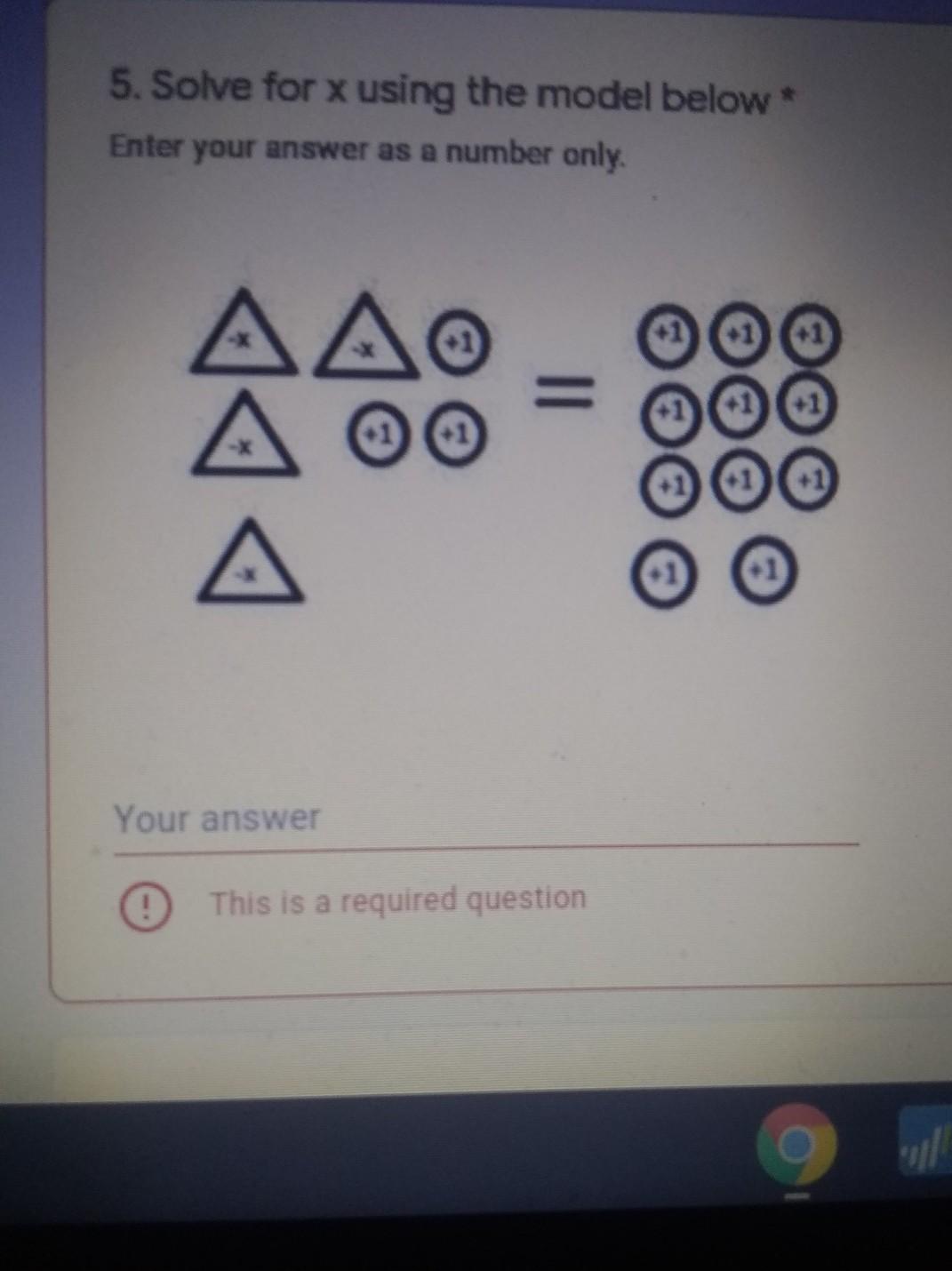Viewport: 952px width, 1271px height.
Task: Open the Chrome icon in the shelf
Action: [x=796, y=1145]
